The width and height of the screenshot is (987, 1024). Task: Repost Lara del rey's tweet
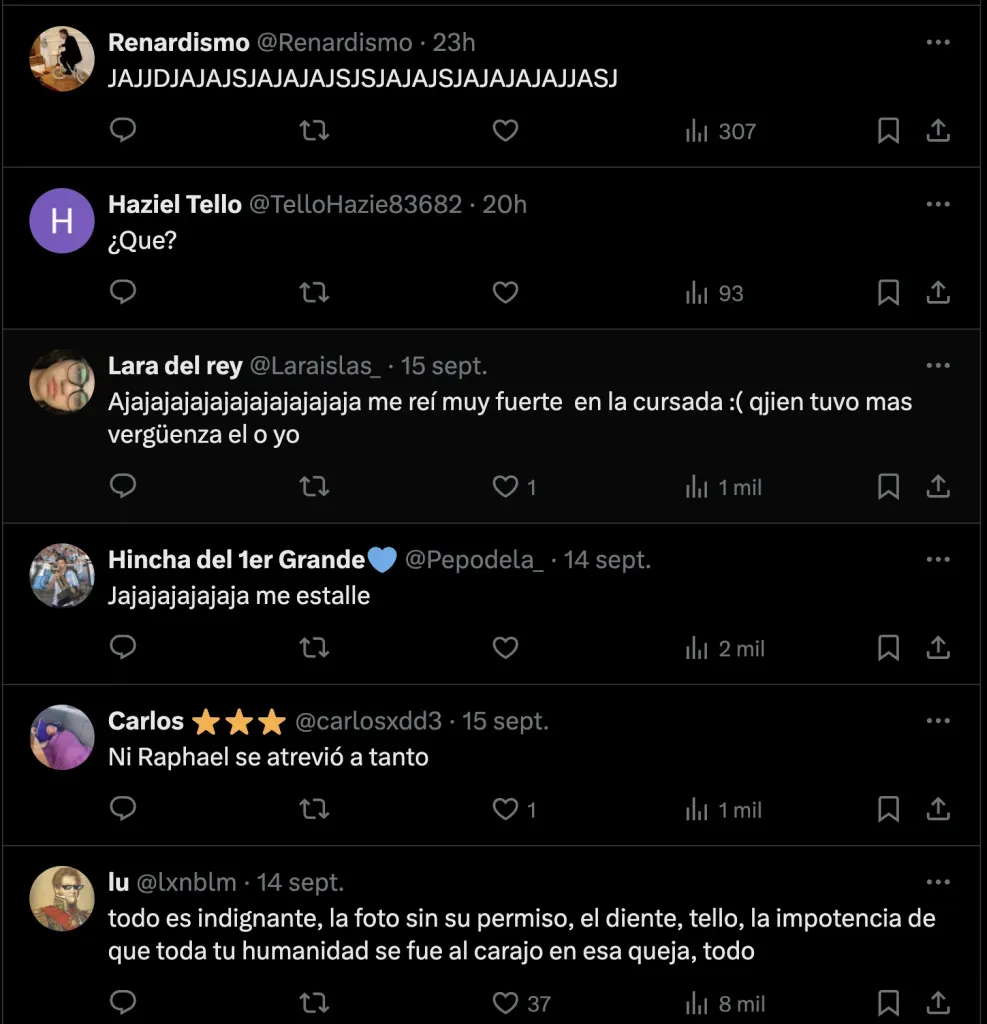[314, 486]
